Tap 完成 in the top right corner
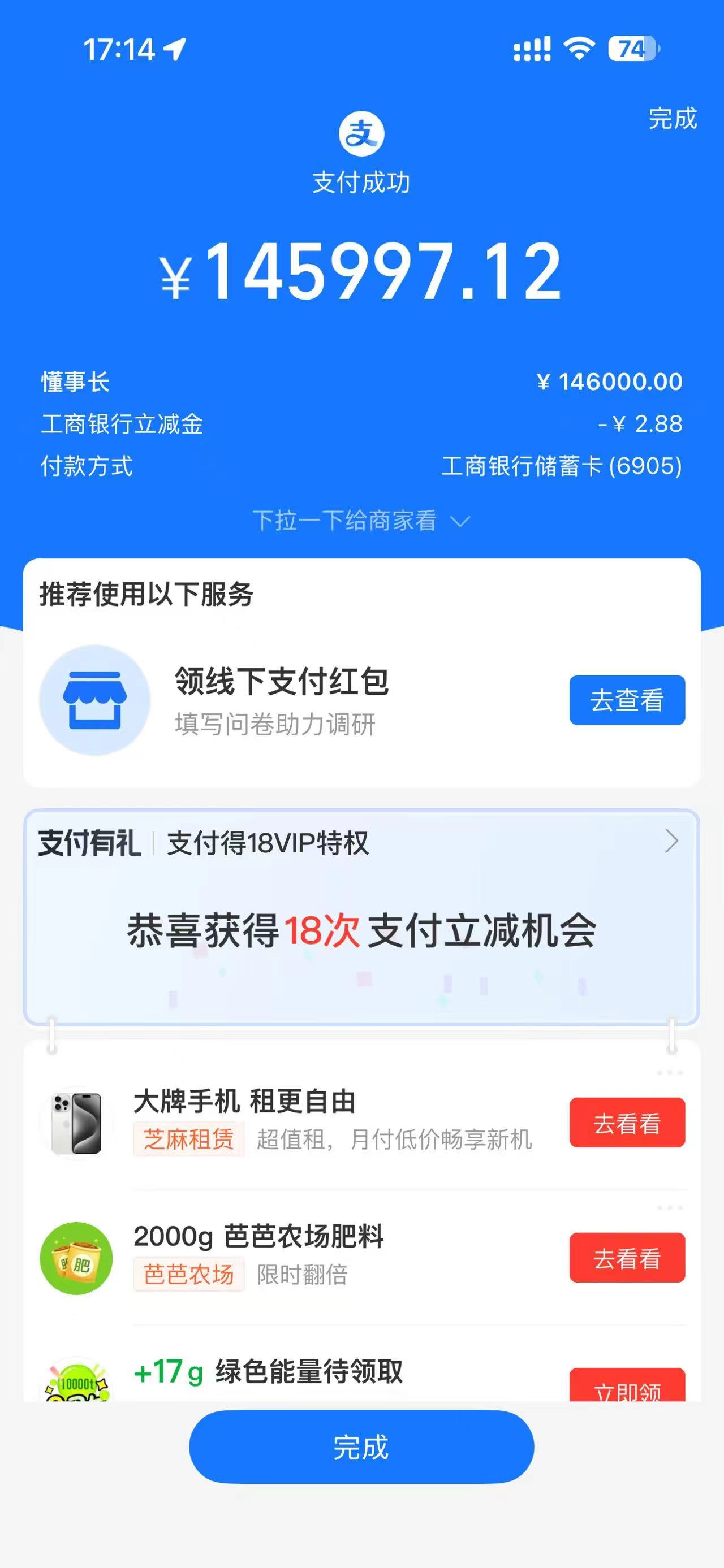Viewport: 724px width, 1568px height. (x=671, y=119)
